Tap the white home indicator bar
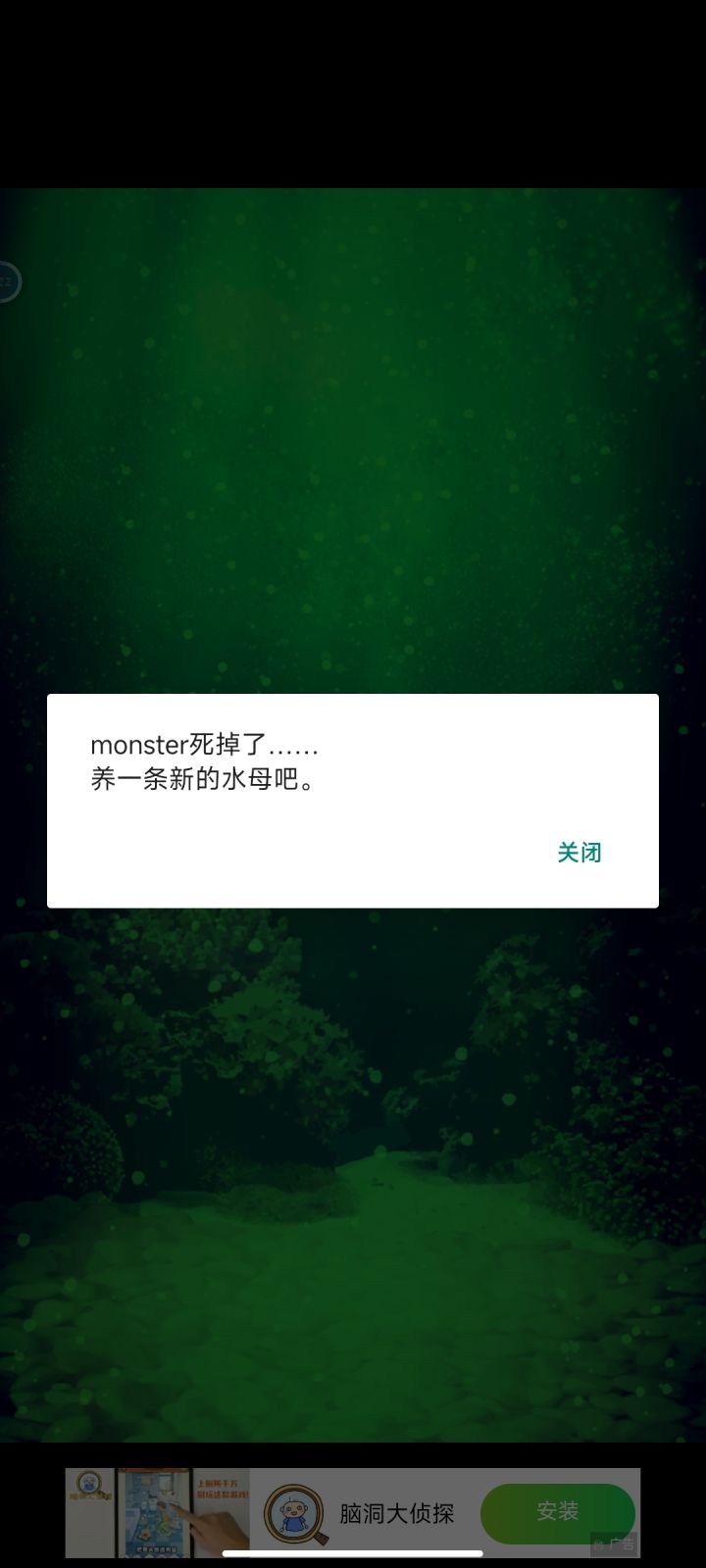This screenshot has height=1568, width=706. [x=353, y=1551]
